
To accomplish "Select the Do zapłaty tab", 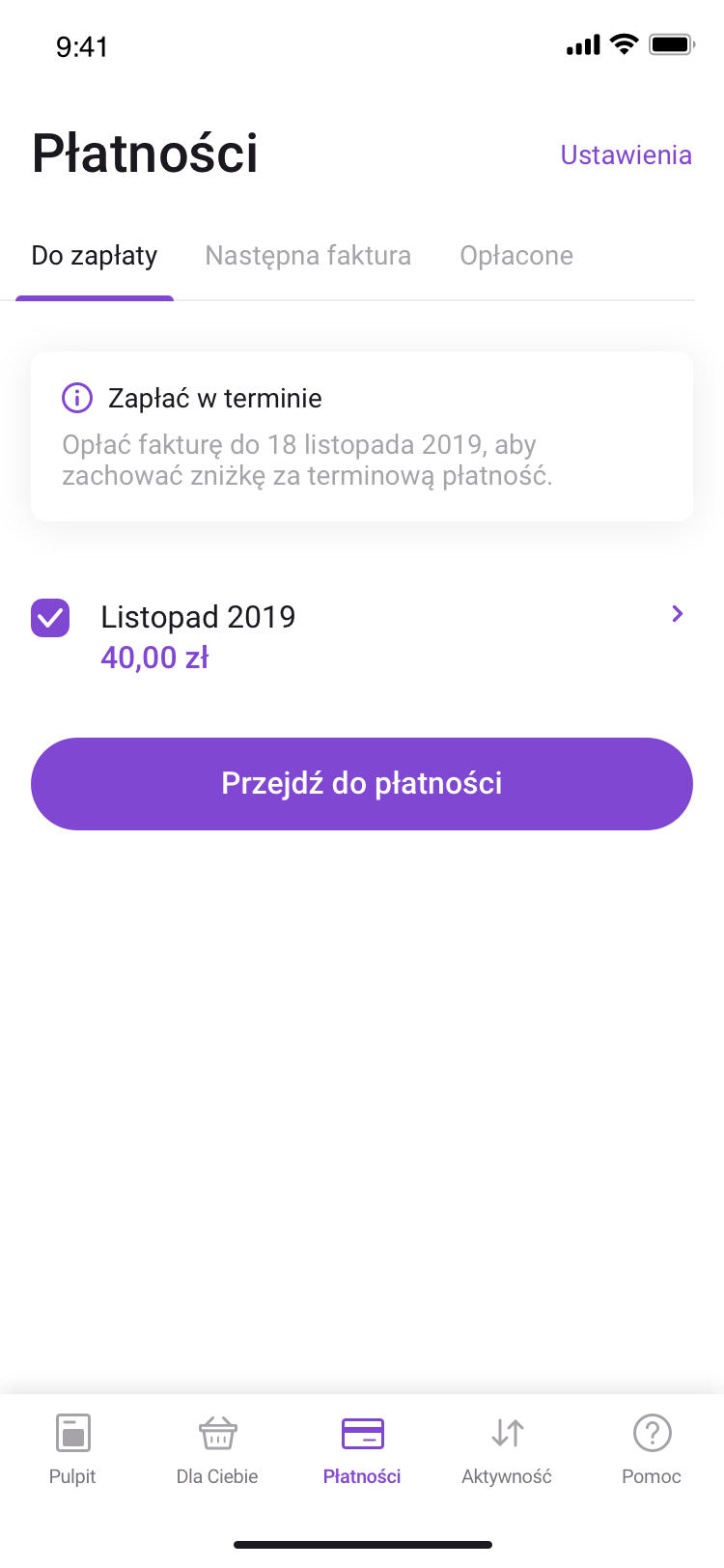I will pos(95,256).
